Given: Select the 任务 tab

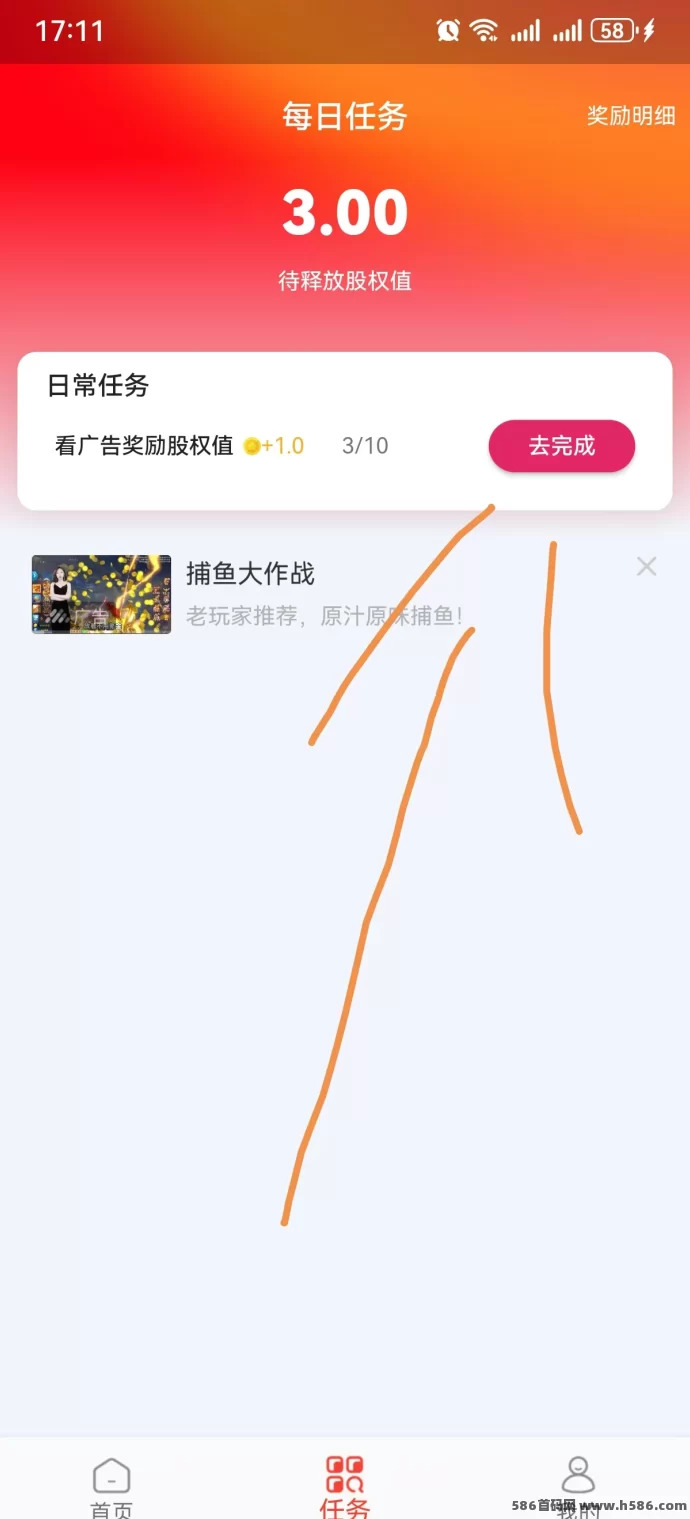Looking at the screenshot, I should (345, 1485).
